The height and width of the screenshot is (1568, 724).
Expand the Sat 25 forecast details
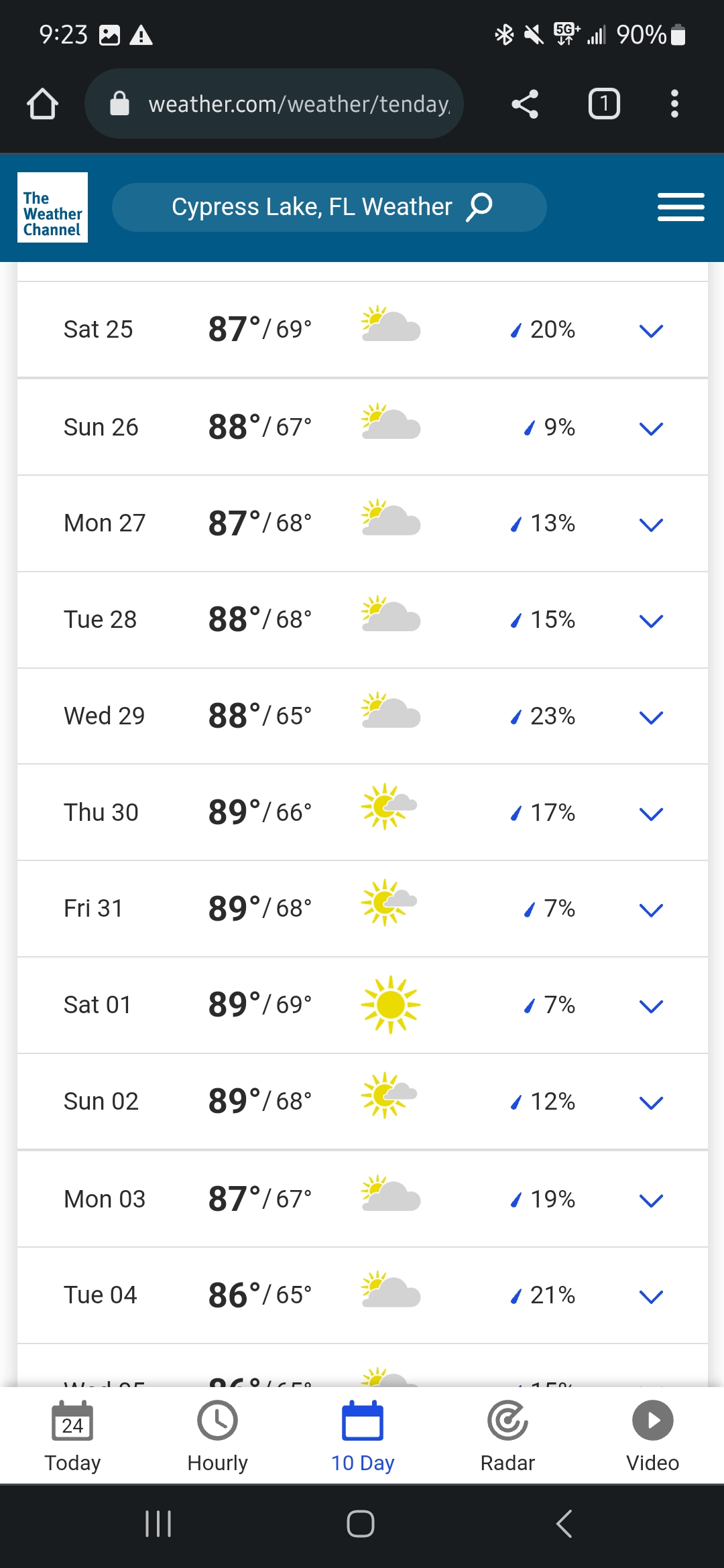pos(651,330)
